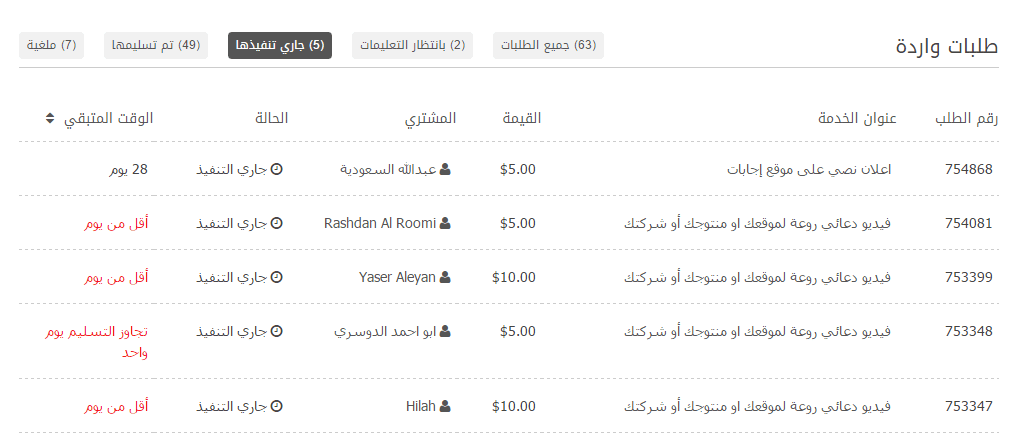View buyer Rashdan Al Roomi profile
The width and height of the screenshot is (1032, 444).
pos(380,223)
